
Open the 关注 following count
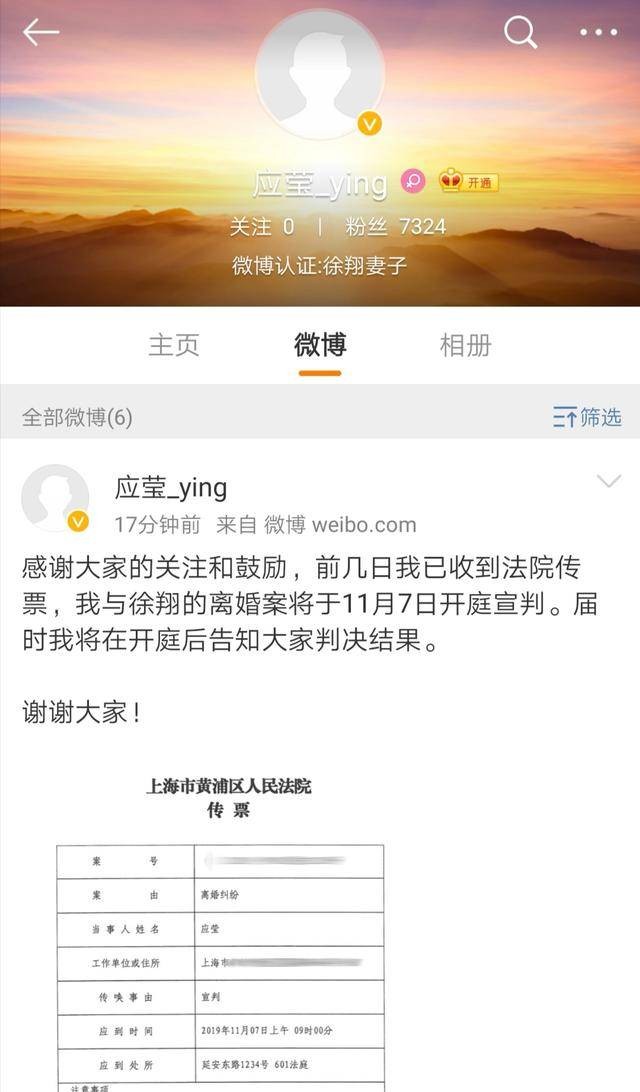coord(262,227)
